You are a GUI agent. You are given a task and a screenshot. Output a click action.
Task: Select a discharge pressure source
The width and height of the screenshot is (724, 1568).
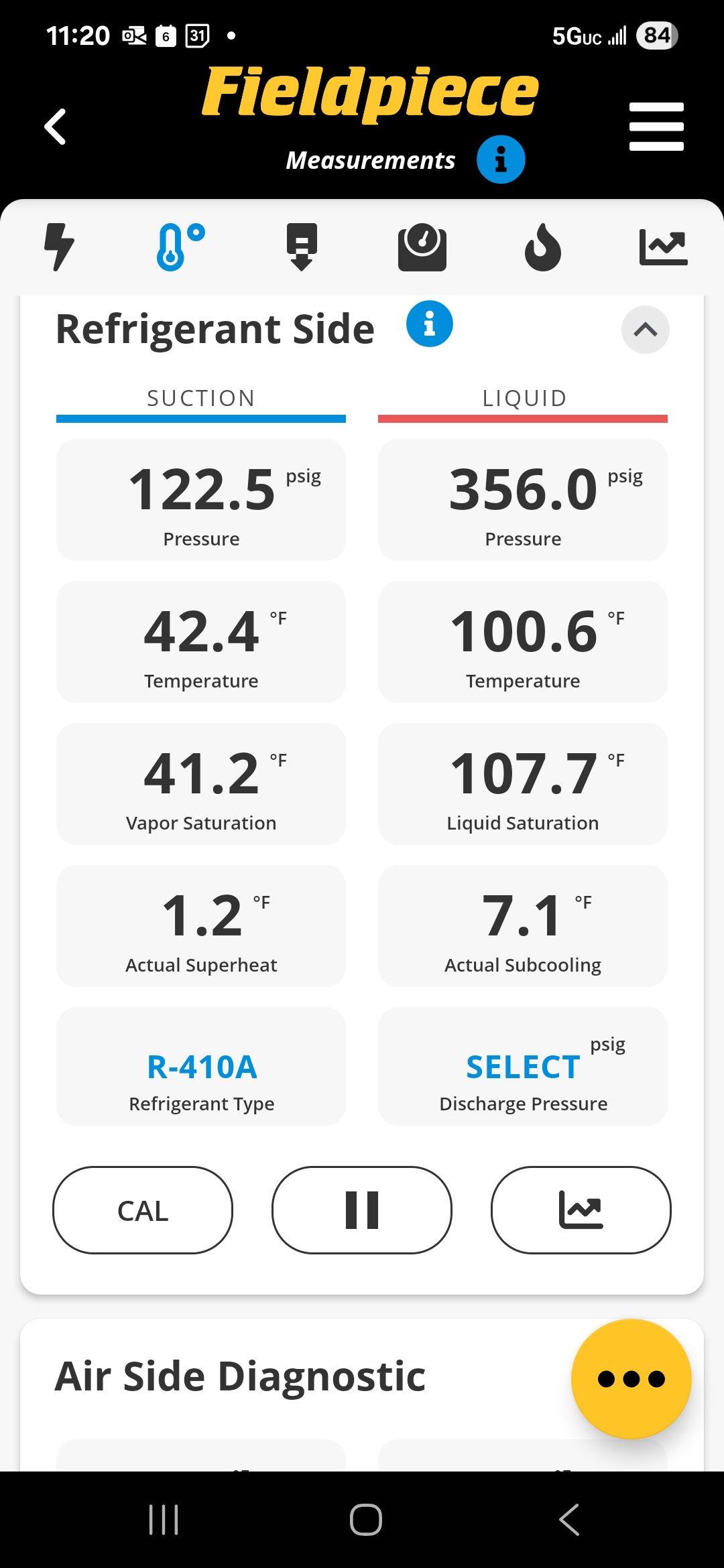(x=523, y=1067)
